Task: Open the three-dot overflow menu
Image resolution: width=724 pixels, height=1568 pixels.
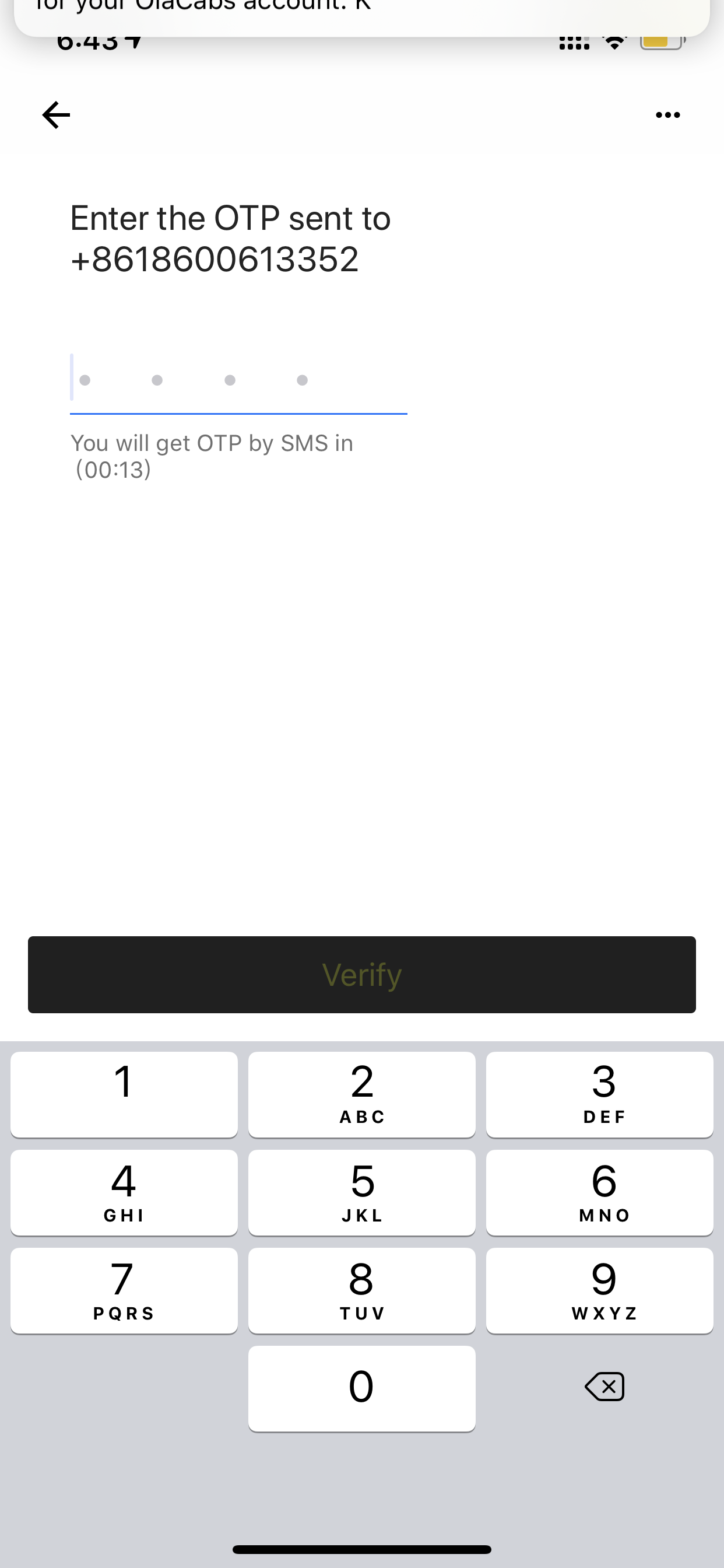Action: point(667,115)
